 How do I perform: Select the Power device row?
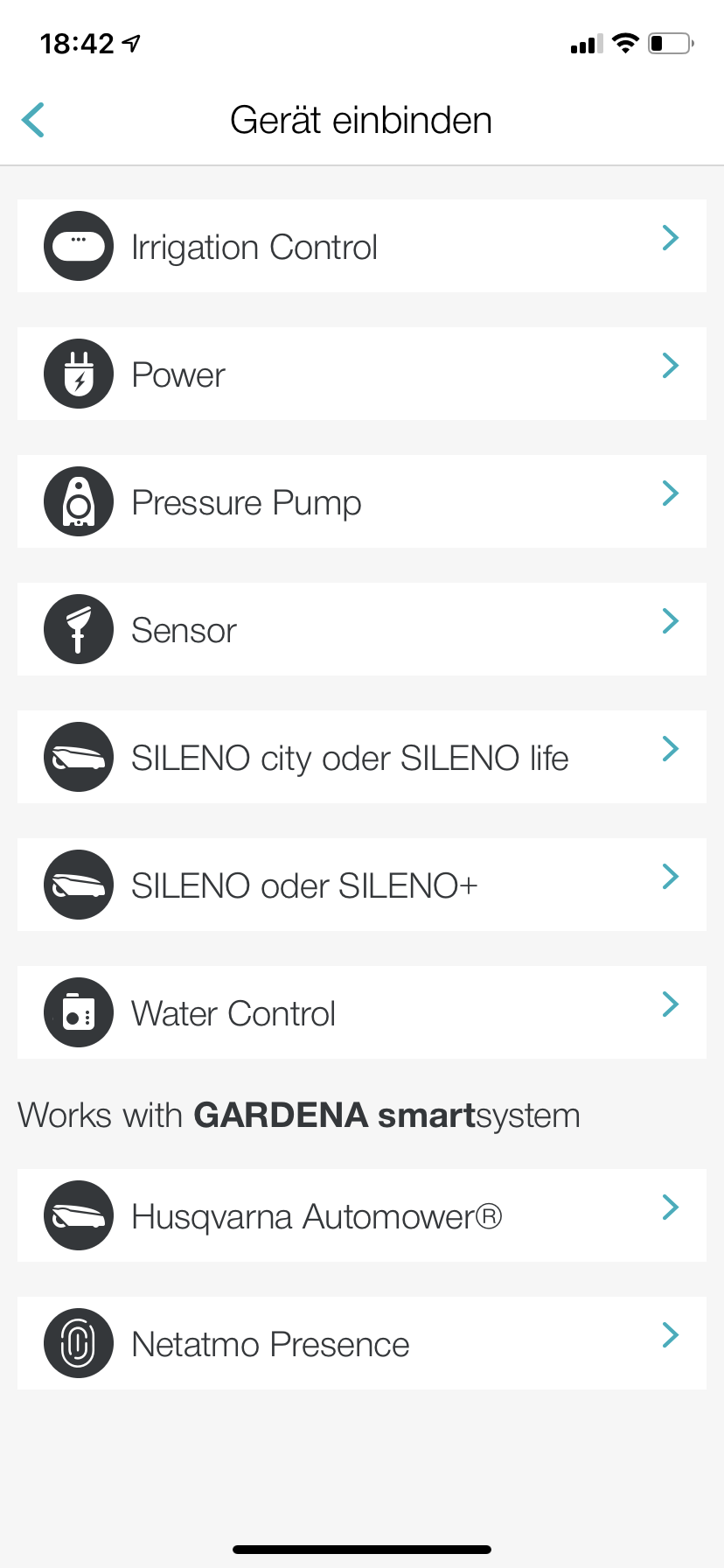pyautogui.click(x=361, y=374)
